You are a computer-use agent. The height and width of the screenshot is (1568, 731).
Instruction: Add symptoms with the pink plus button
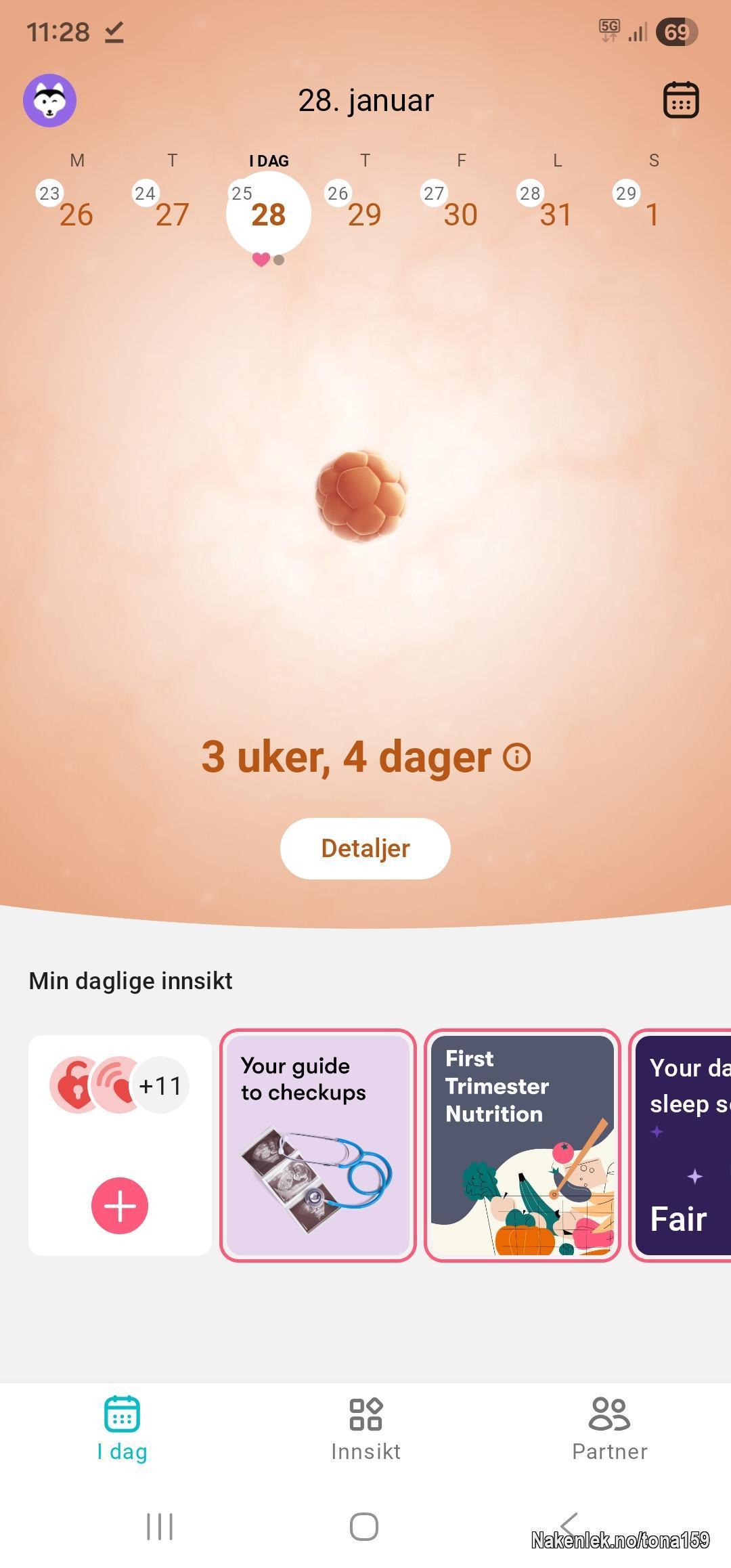click(x=120, y=1206)
